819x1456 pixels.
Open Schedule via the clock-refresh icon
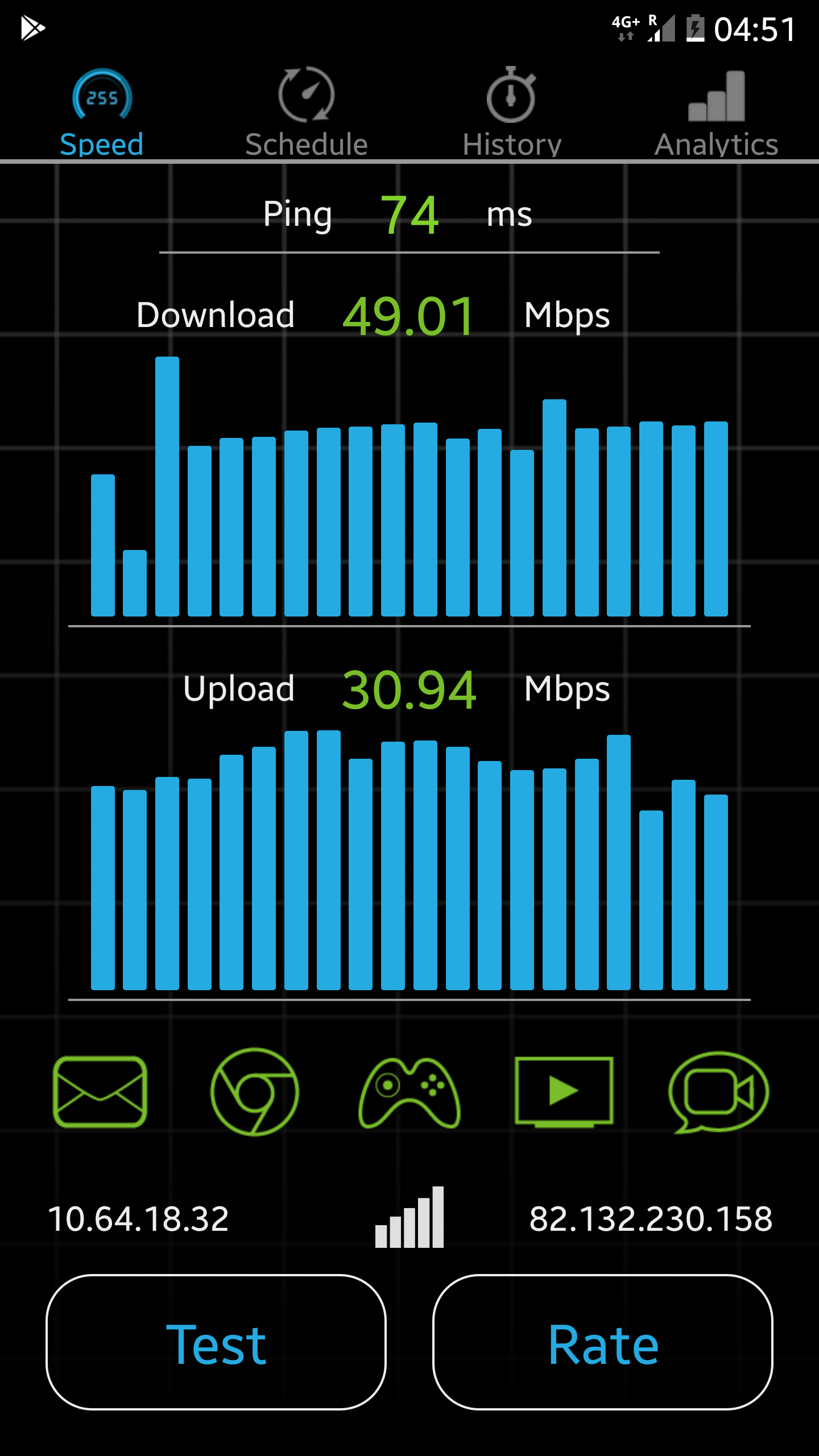(306, 97)
